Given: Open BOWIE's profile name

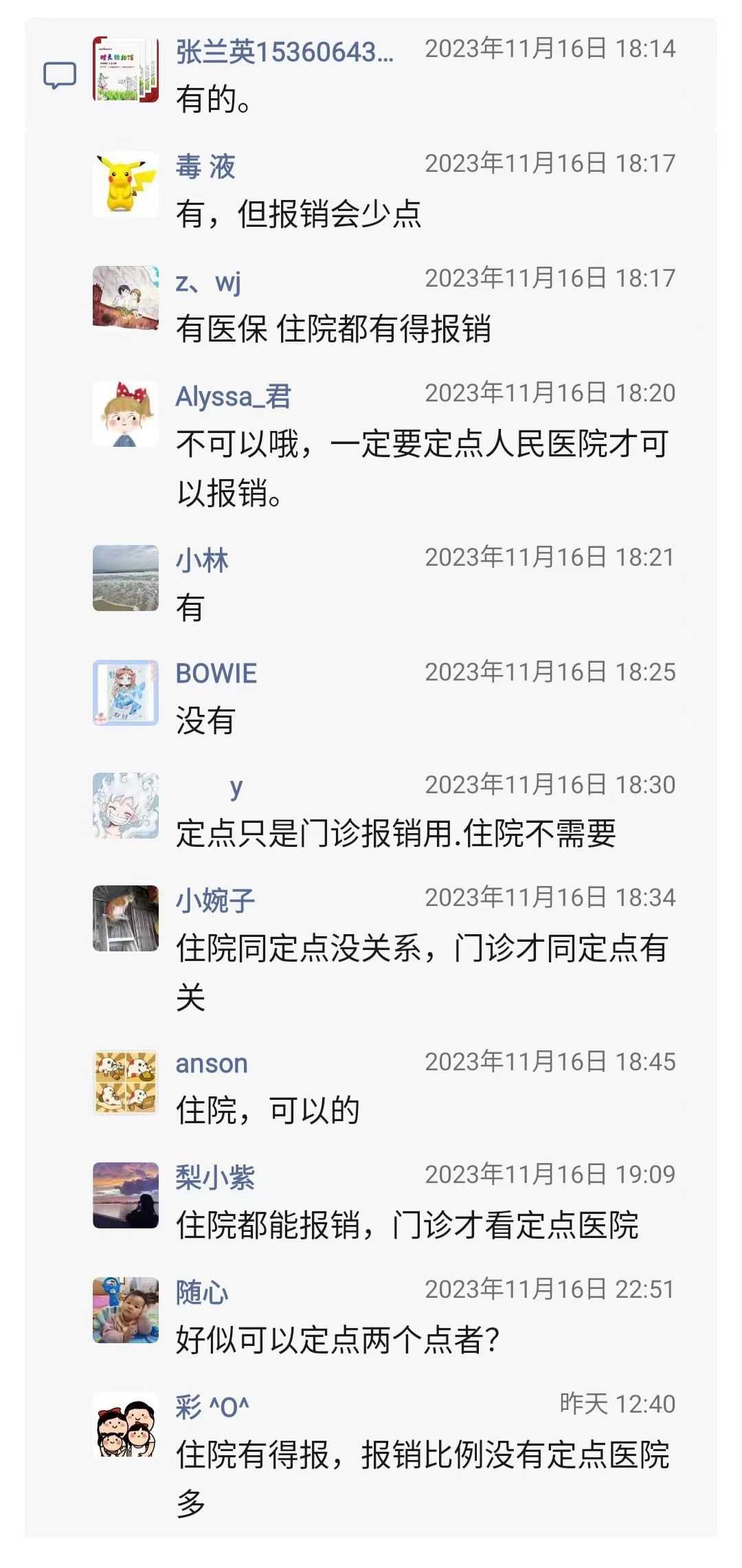Looking at the screenshot, I should click(x=216, y=673).
